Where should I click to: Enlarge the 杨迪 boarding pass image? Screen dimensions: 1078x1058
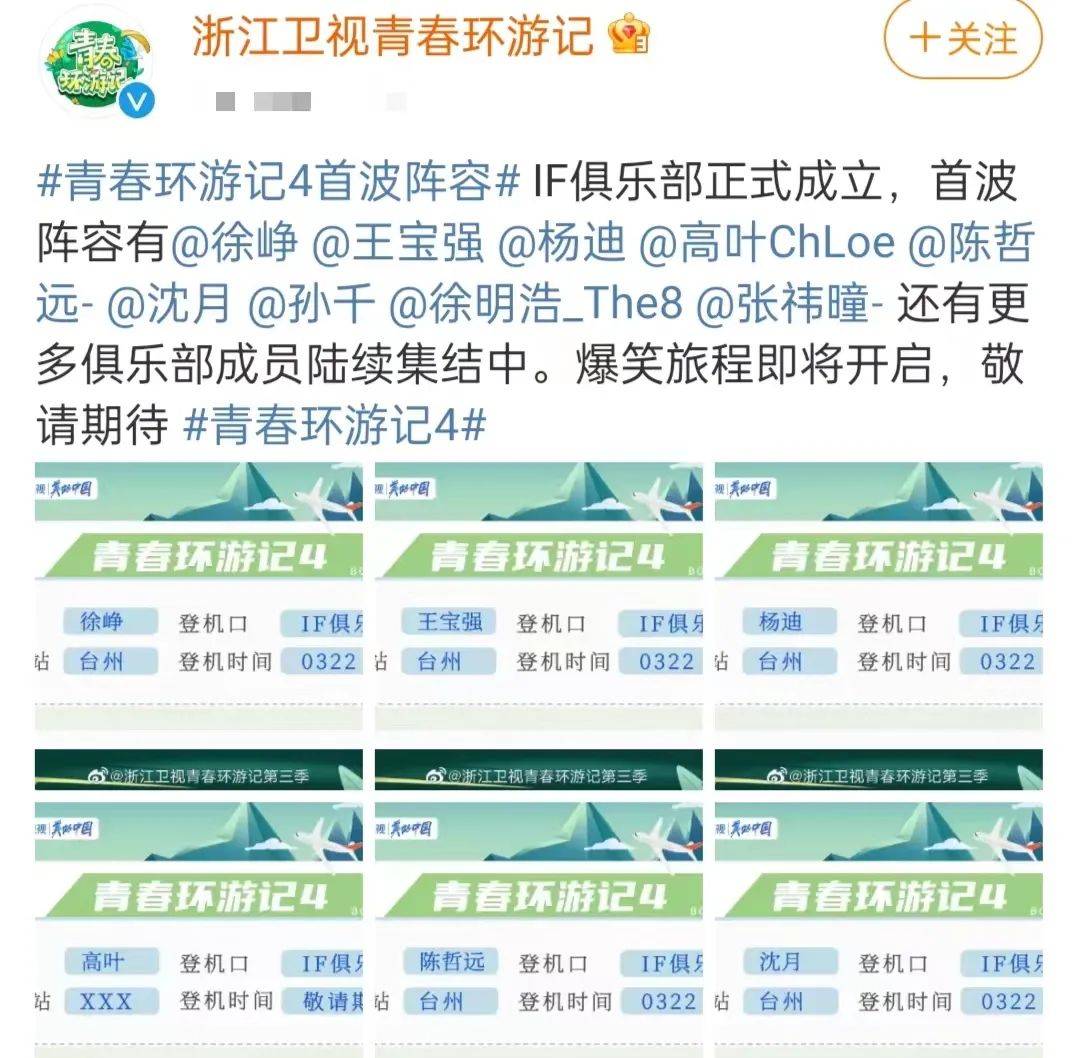tap(878, 596)
